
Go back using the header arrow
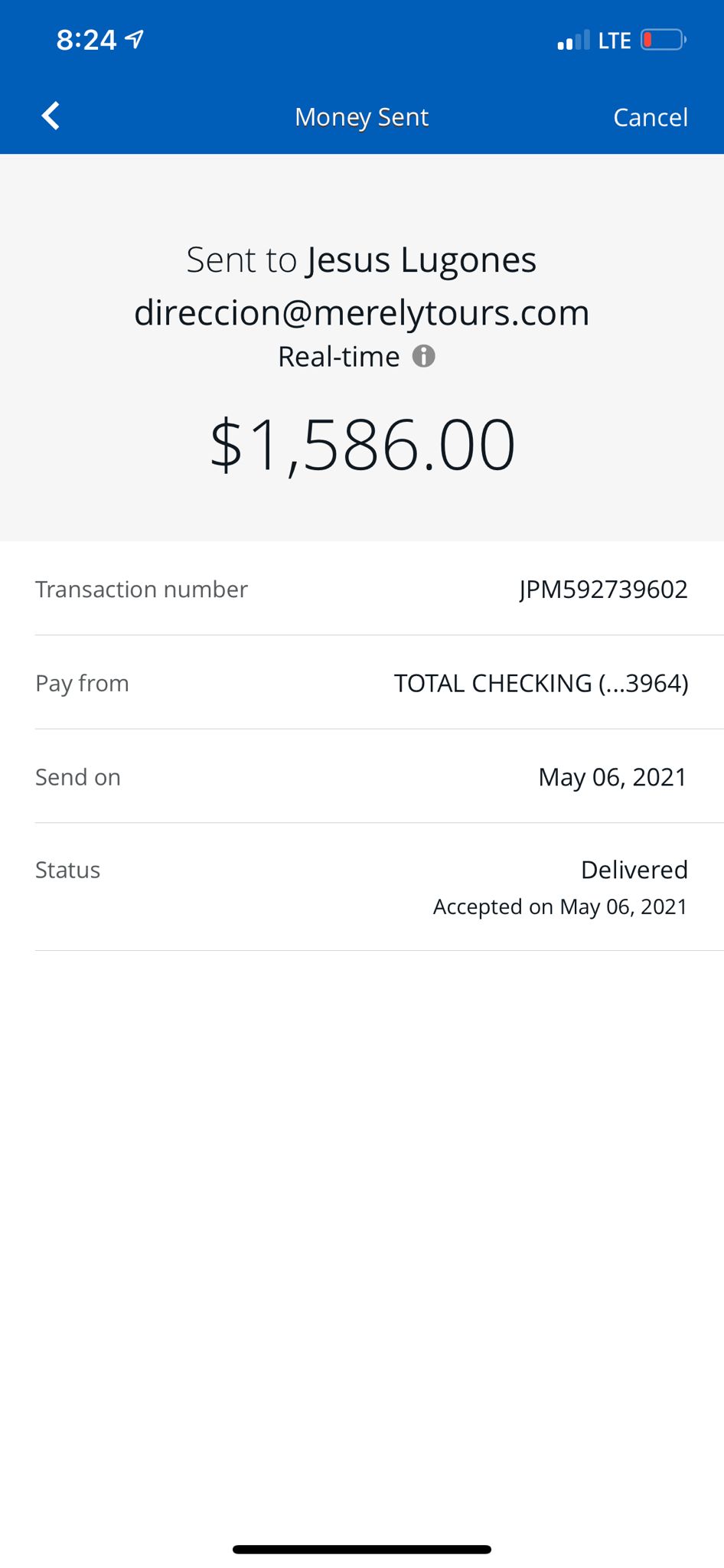click(x=51, y=116)
